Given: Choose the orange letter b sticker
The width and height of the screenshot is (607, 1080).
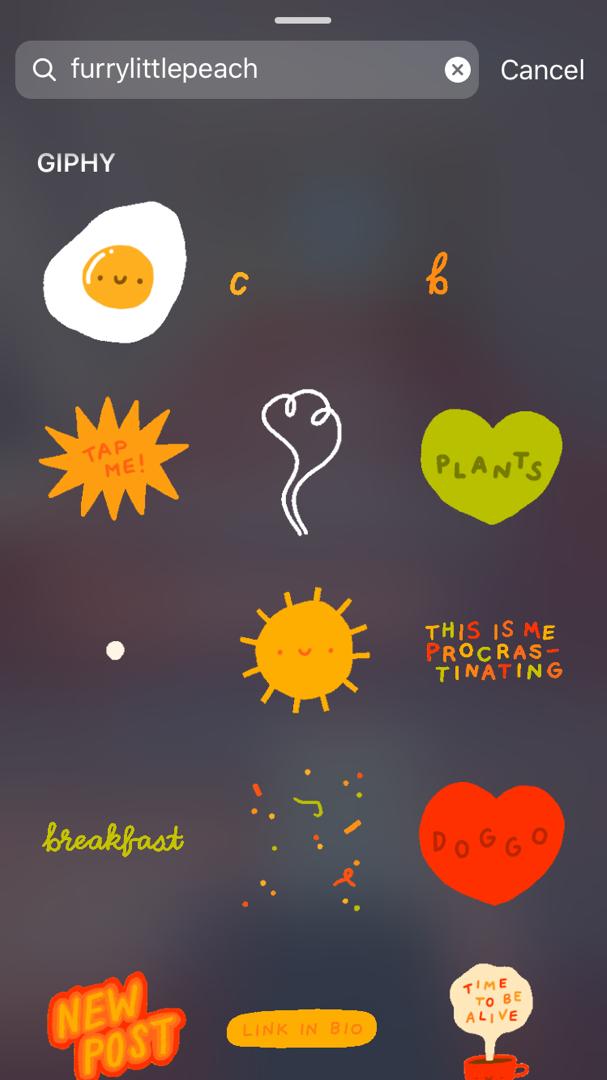Looking at the screenshot, I should 437,276.
